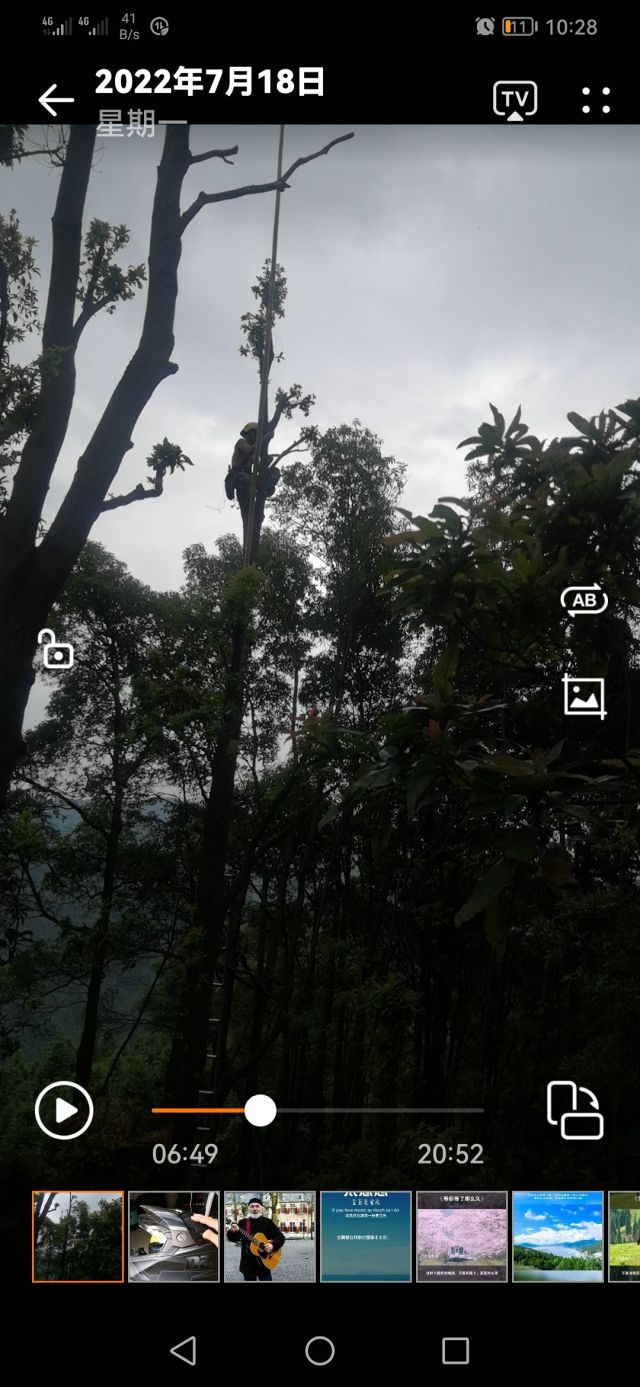
Task: Enable AB repeat loop
Action: [x=584, y=600]
